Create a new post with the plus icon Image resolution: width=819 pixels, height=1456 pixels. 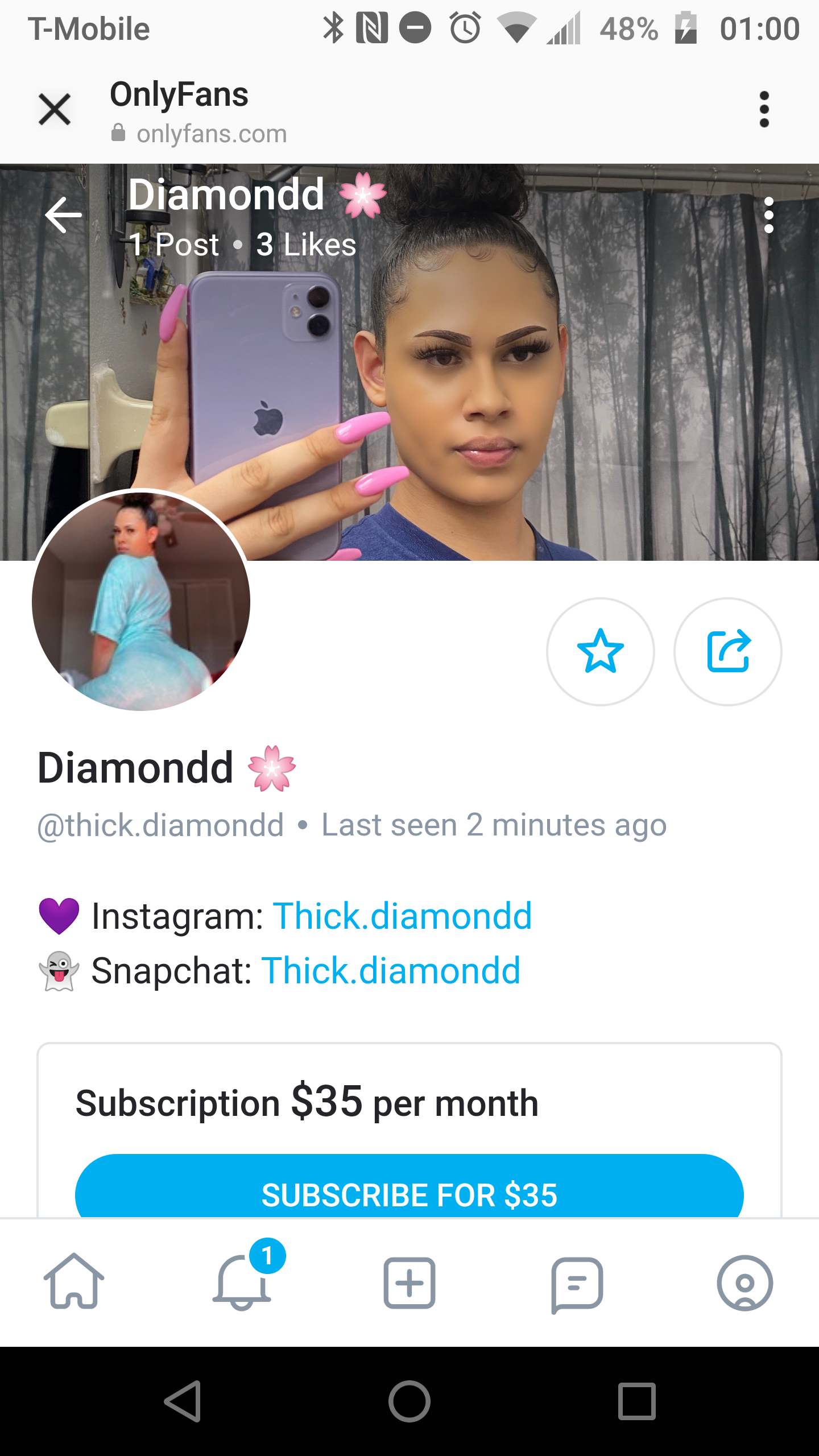[x=409, y=1283]
